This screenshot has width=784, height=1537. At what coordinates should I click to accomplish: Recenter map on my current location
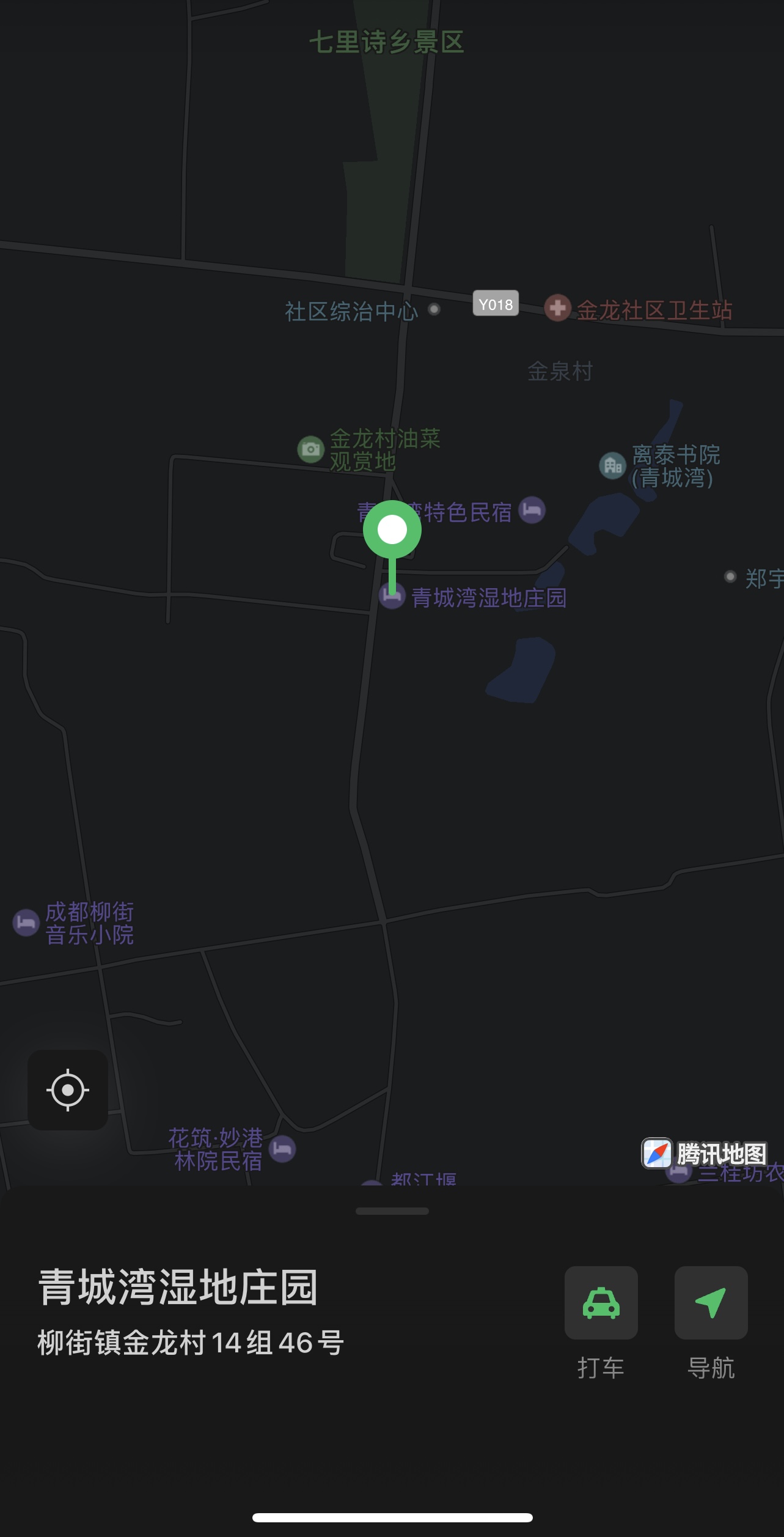[x=68, y=1090]
